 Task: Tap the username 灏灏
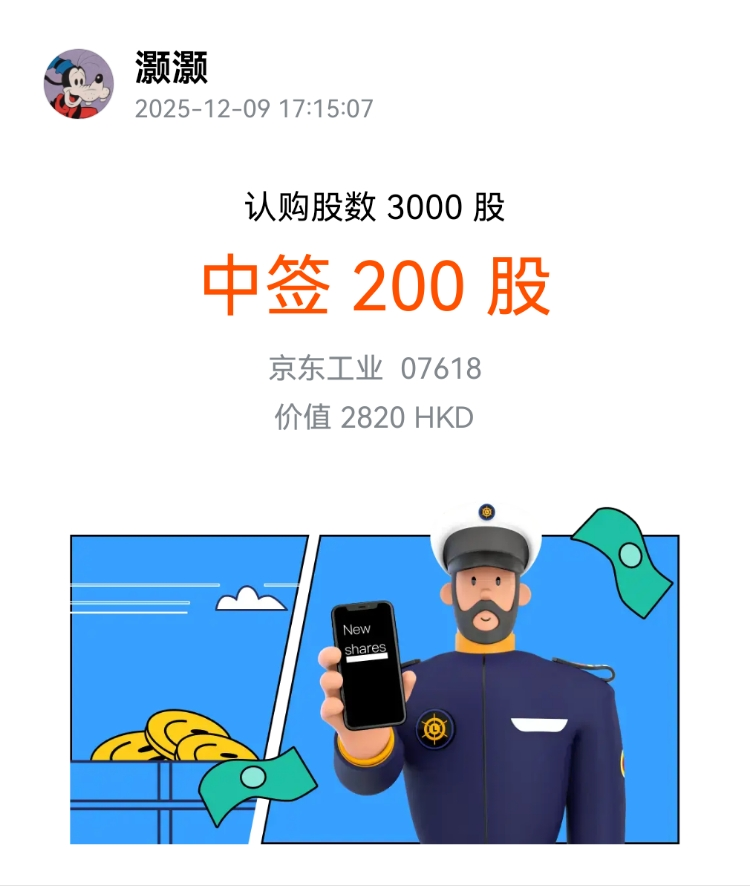click(171, 68)
